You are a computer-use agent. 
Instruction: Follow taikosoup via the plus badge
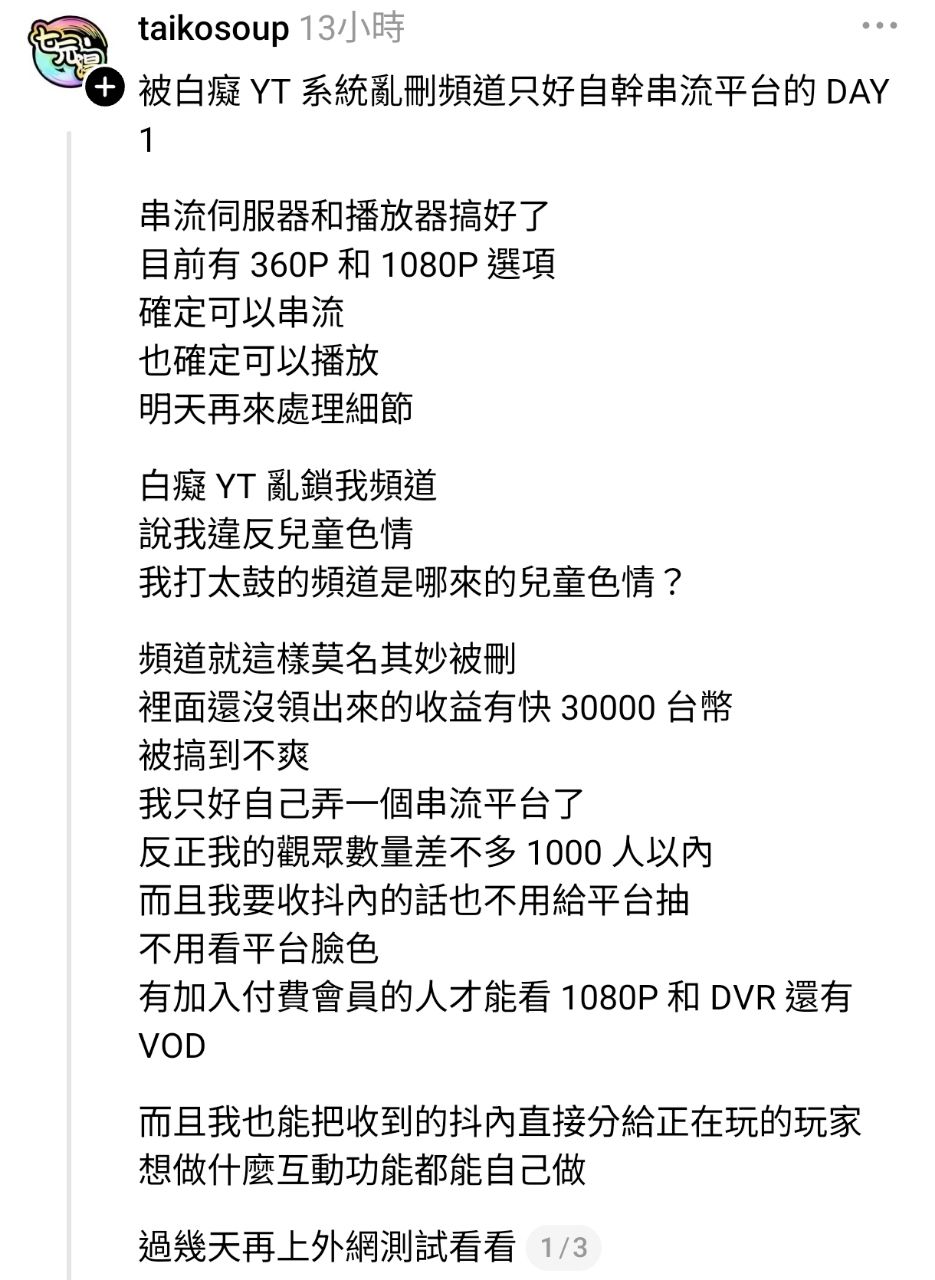pyautogui.click(x=103, y=89)
